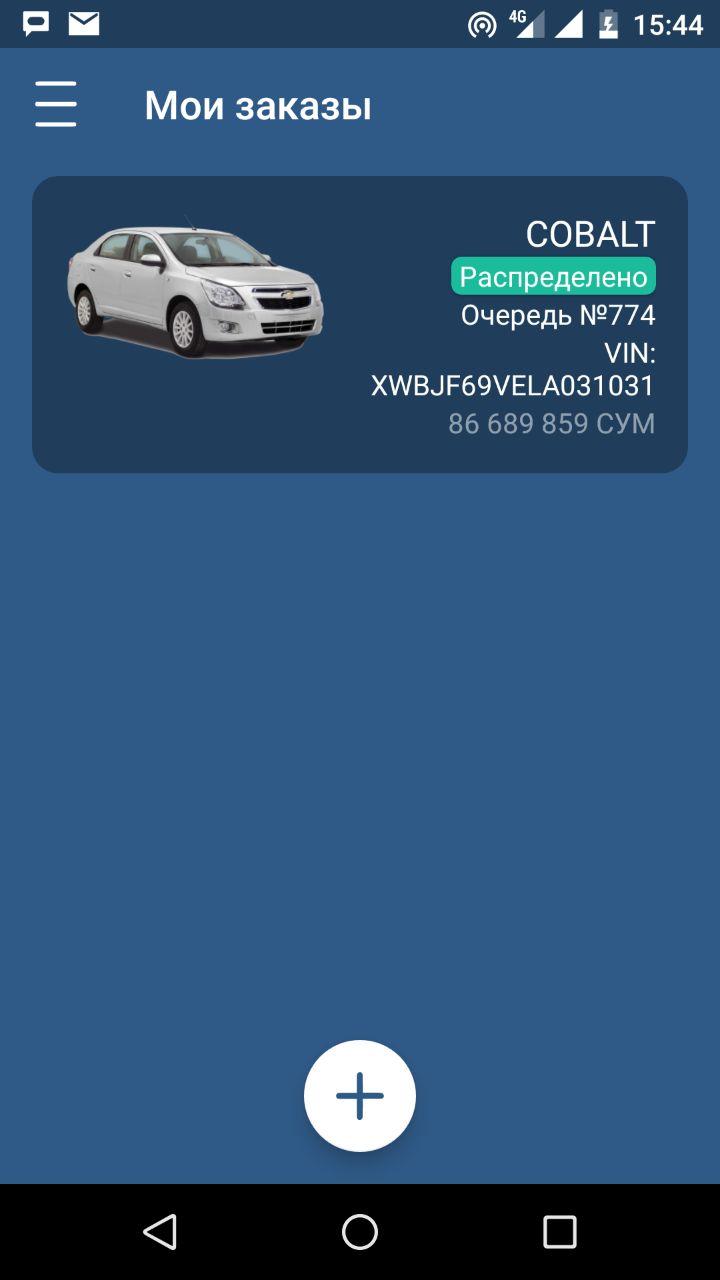Viewport: 720px width, 1280px height.
Task: Open the hamburger navigation menu
Action: (x=56, y=105)
